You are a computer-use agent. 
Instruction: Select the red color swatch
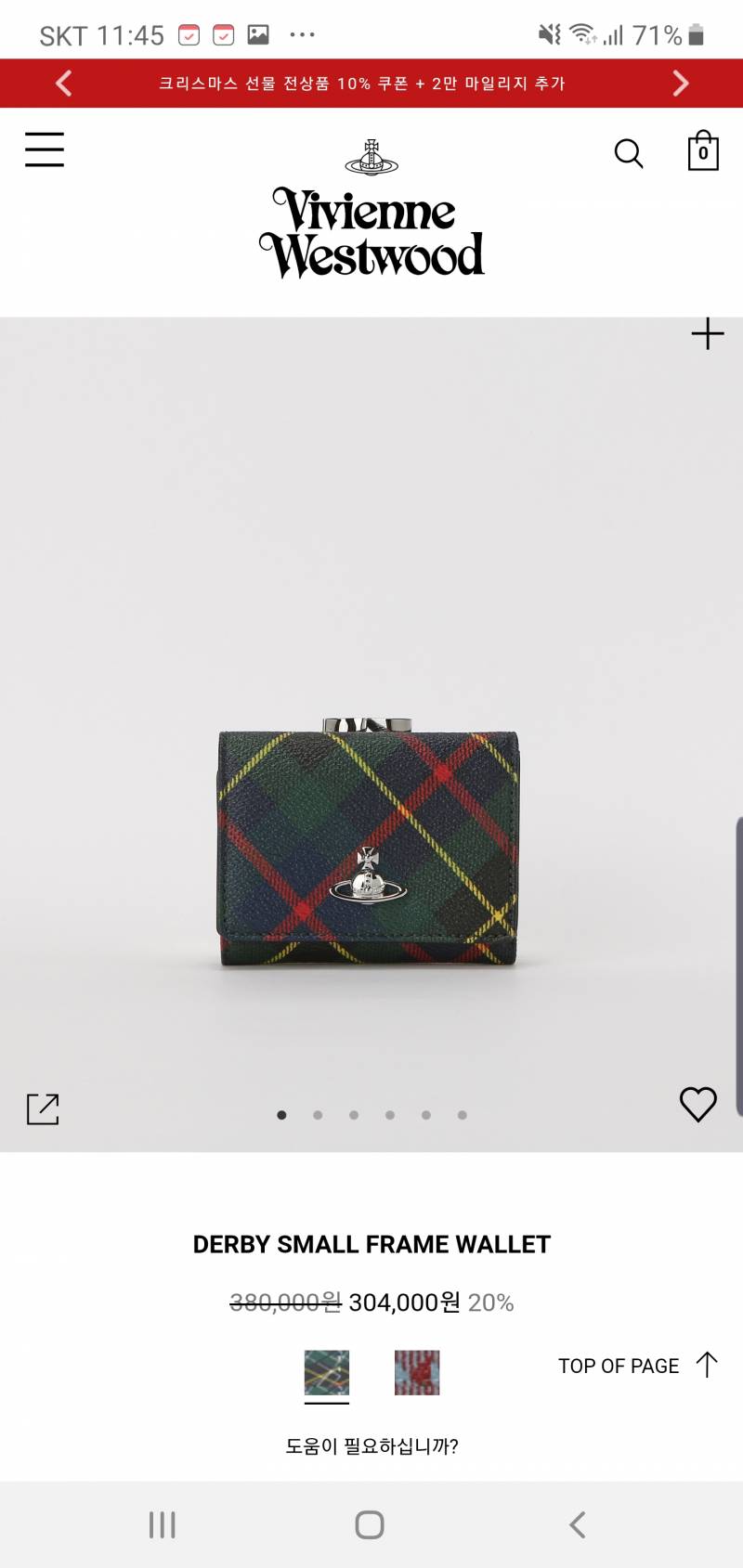pyautogui.click(x=417, y=1373)
